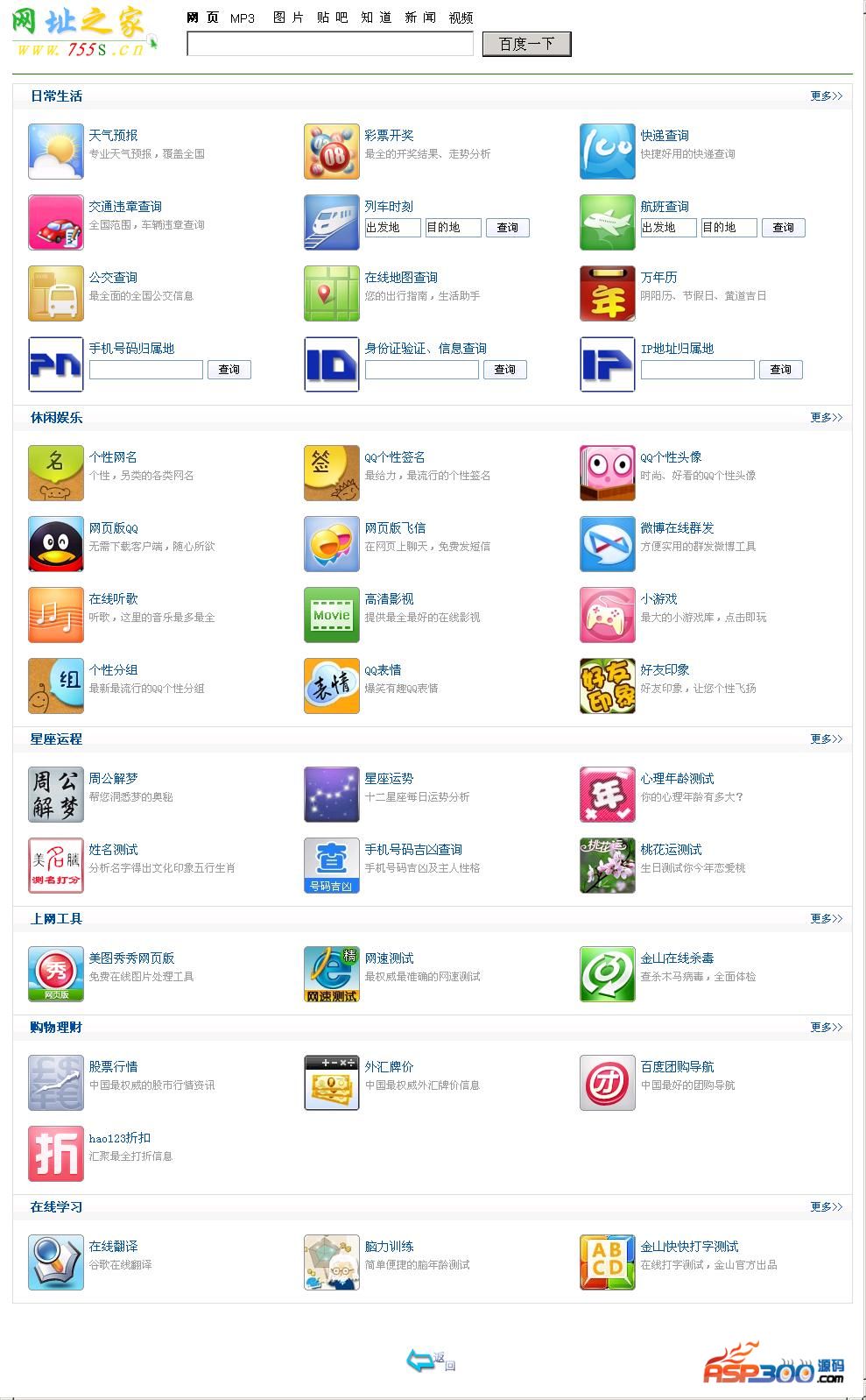Focus the 手机号码归属地 input field

pos(145,370)
